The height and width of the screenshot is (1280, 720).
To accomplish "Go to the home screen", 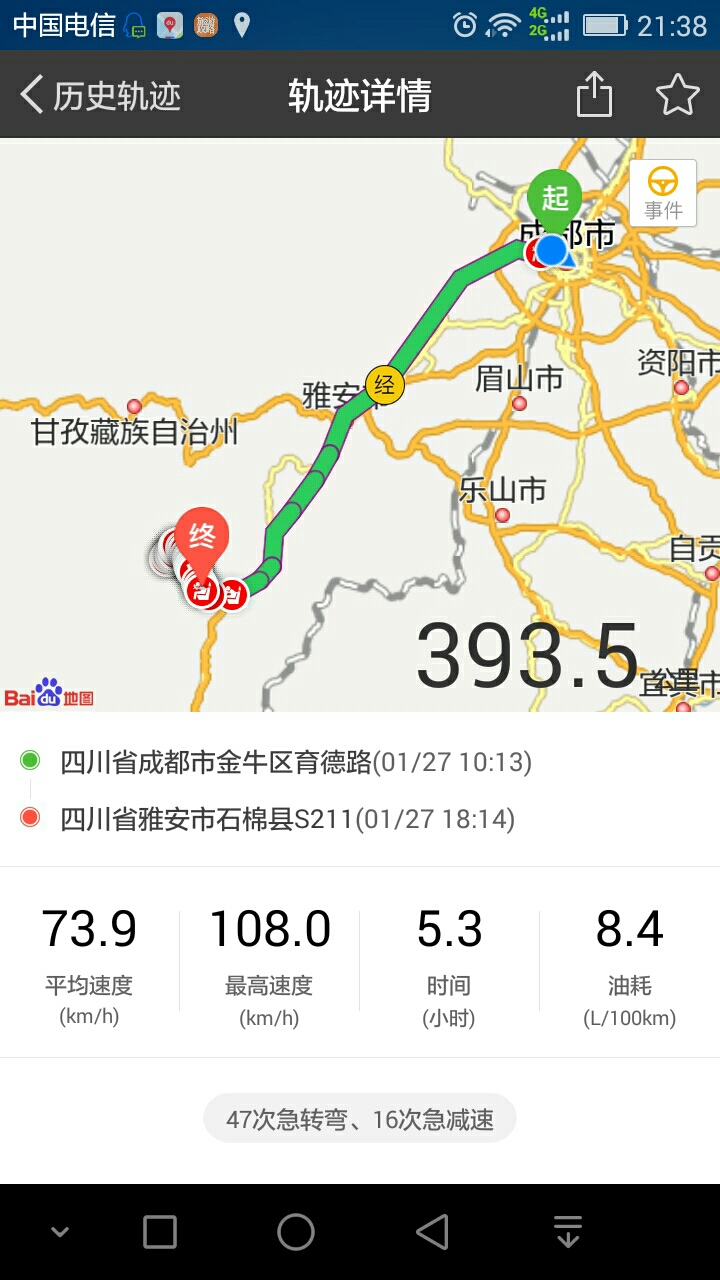I will [x=296, y=1232].
